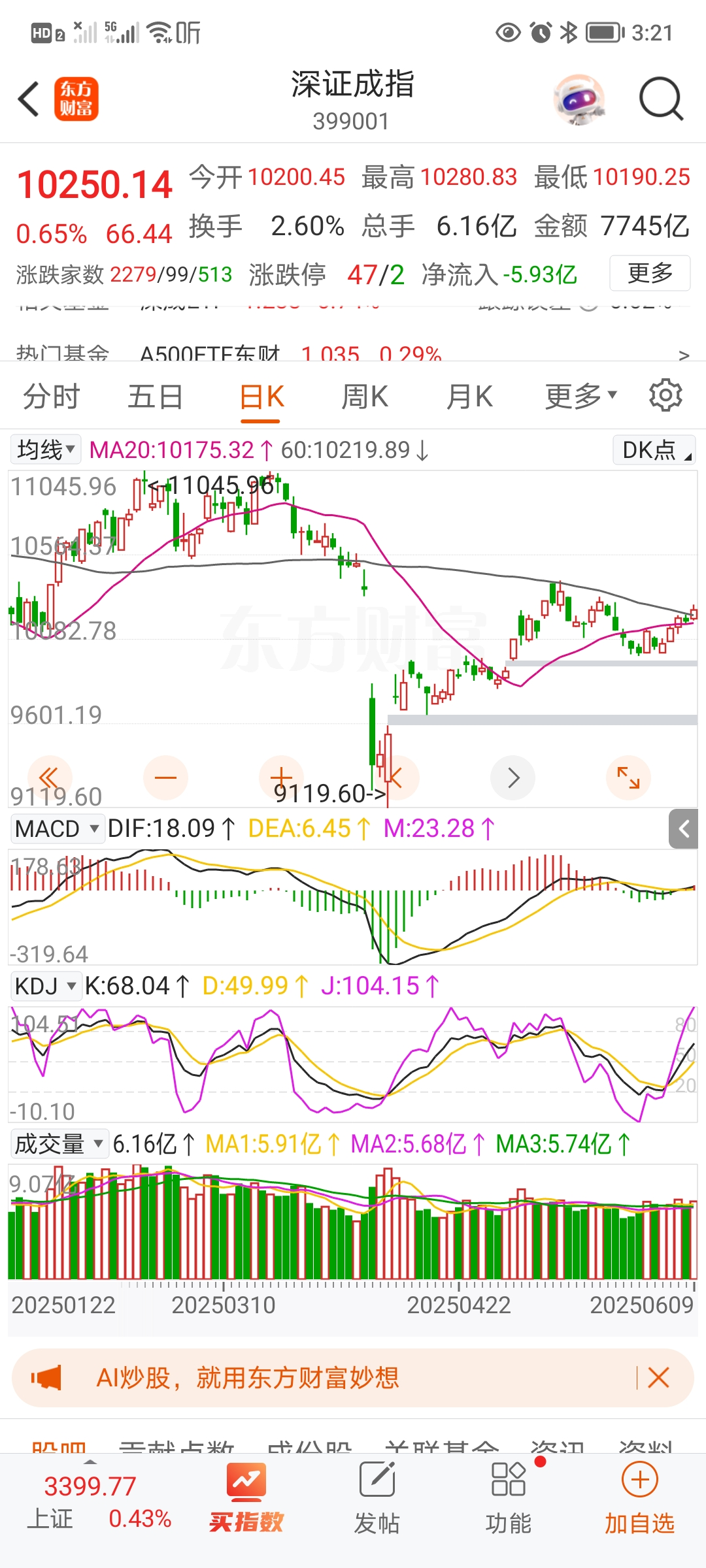The width and height of the screenshot is (706, 1568).
Task: Change the MACD indicator dropdown
Action: coord(57,828)
